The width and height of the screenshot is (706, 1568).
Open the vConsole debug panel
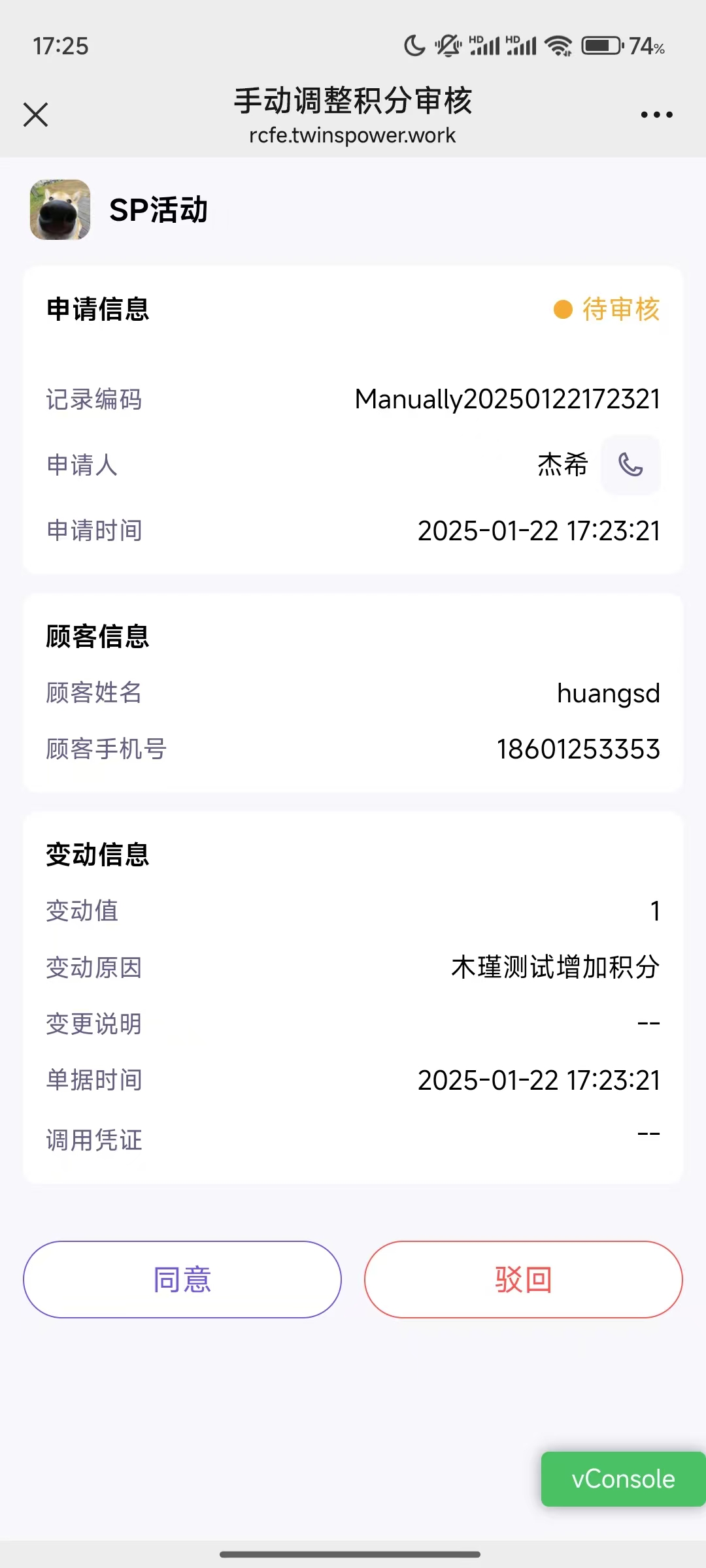(x=623, y=1479)
